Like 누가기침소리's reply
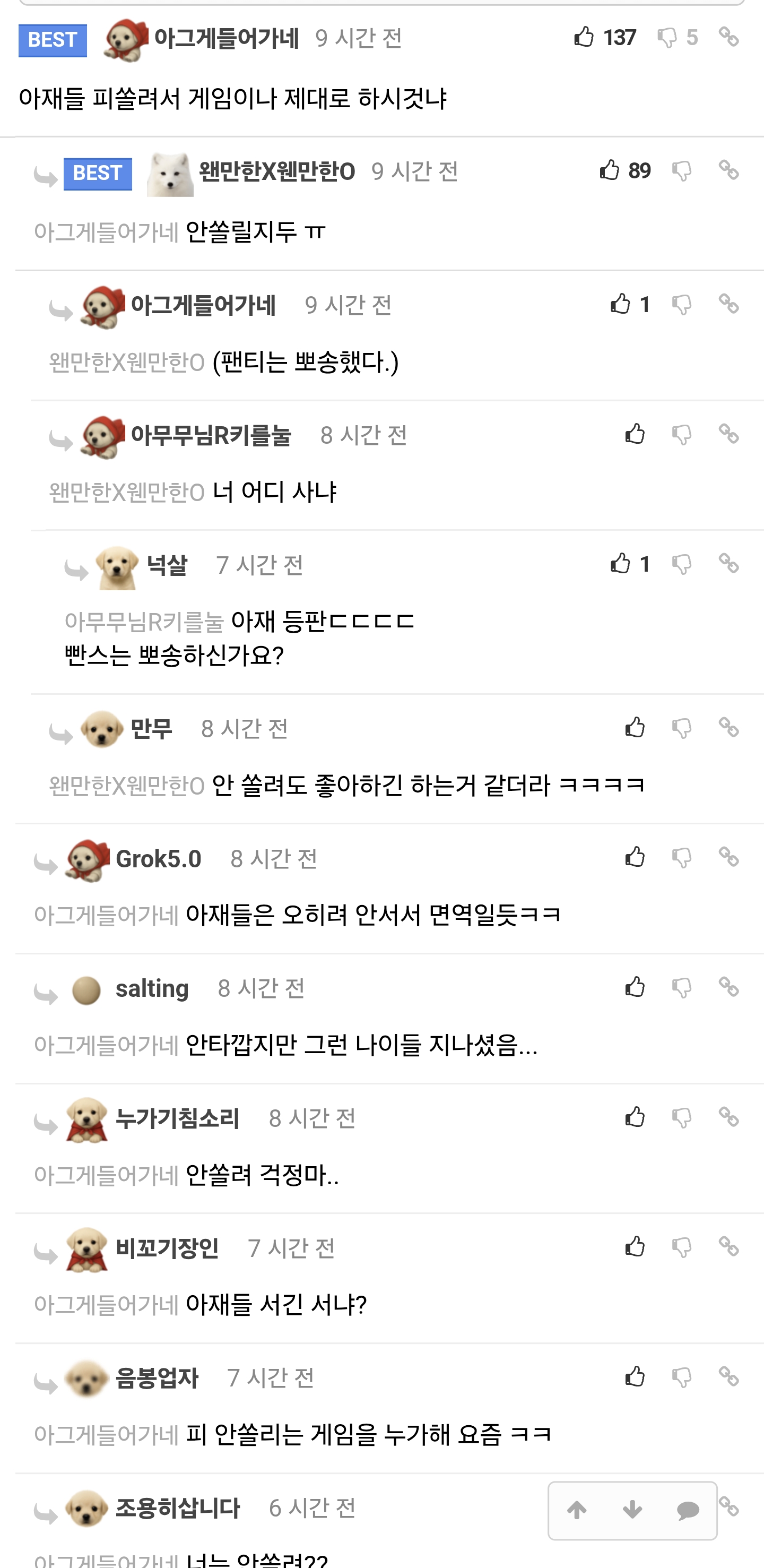This screenshot has height=1568, width=764. (x=635, y=1117)
